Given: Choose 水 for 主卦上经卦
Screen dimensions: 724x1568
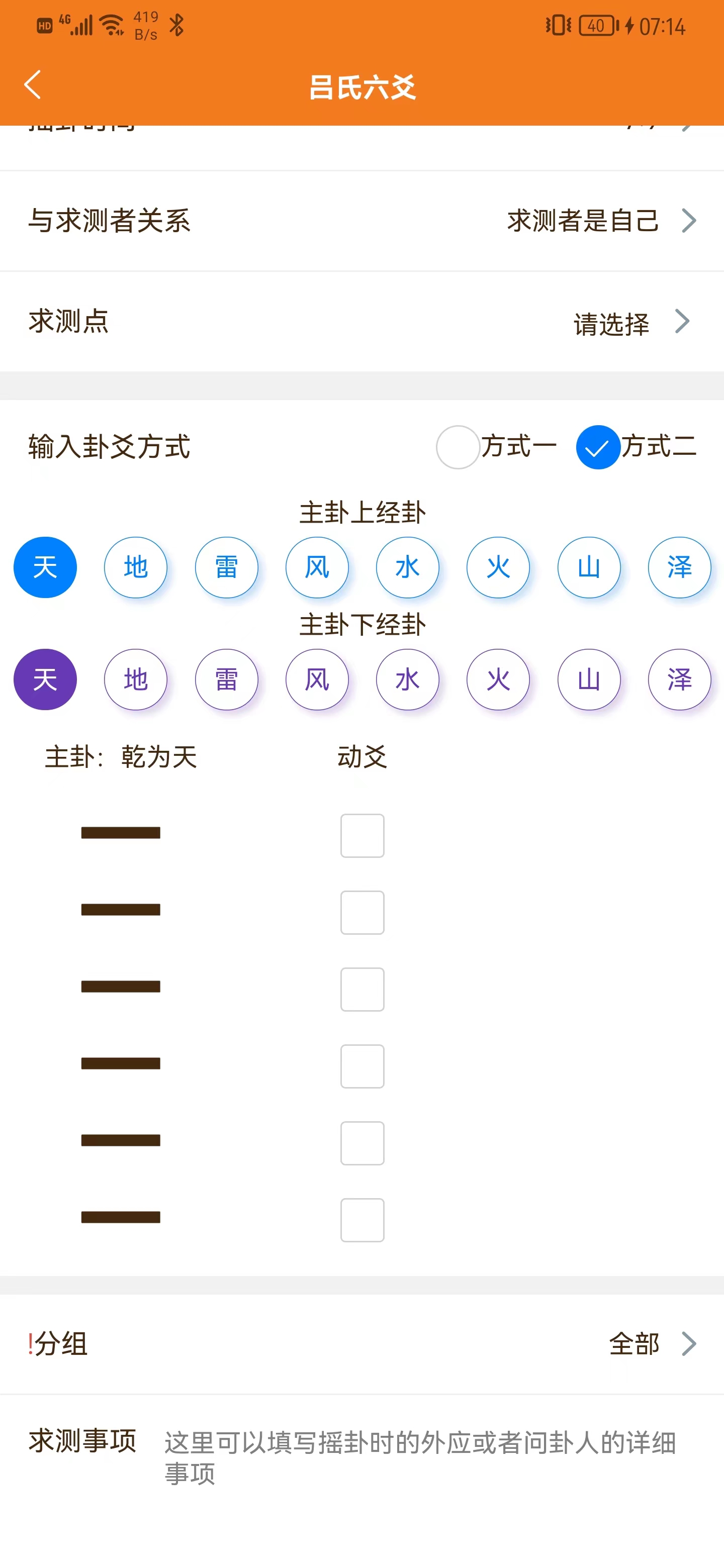Looking at the screenshot, I should click(x=407, y=567).
